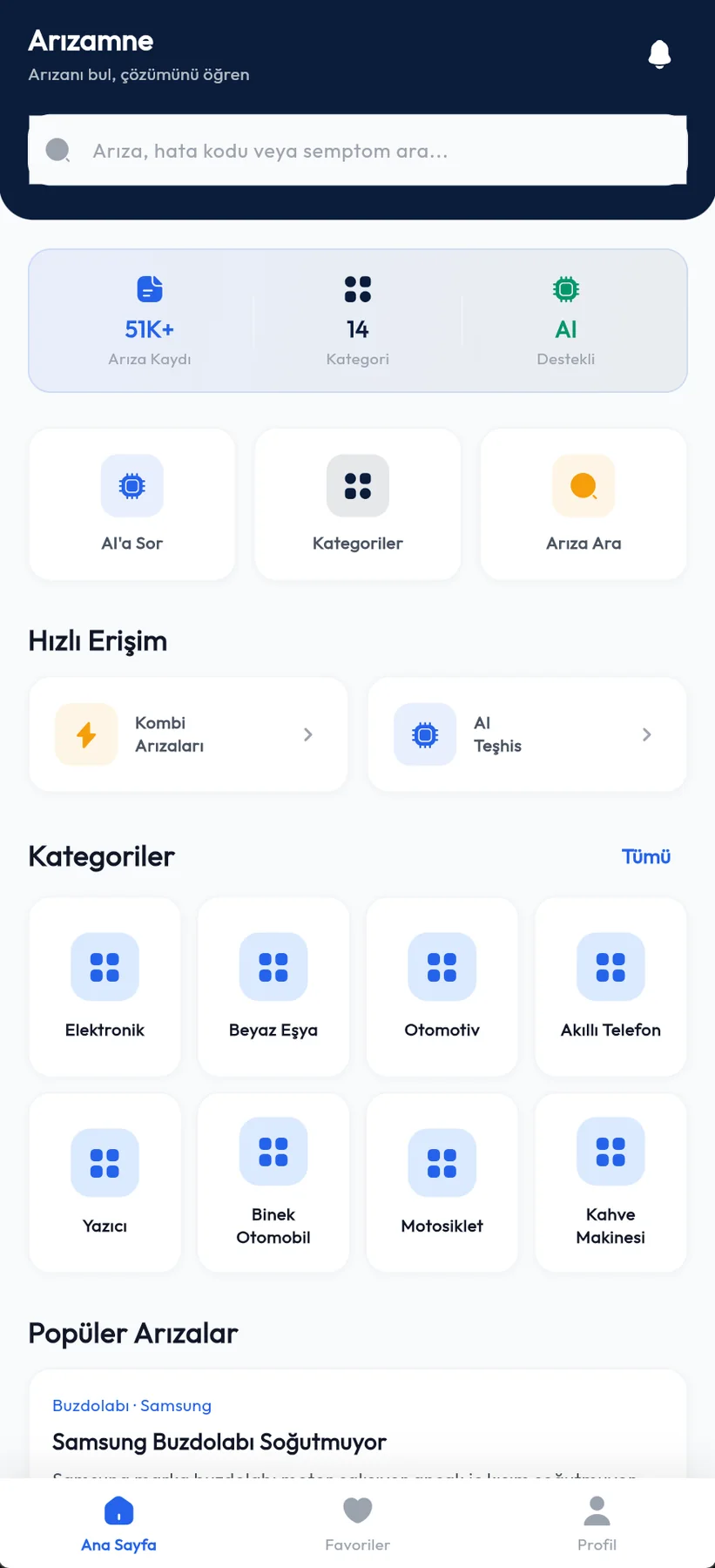Open the notifications bell

point(659,54)
